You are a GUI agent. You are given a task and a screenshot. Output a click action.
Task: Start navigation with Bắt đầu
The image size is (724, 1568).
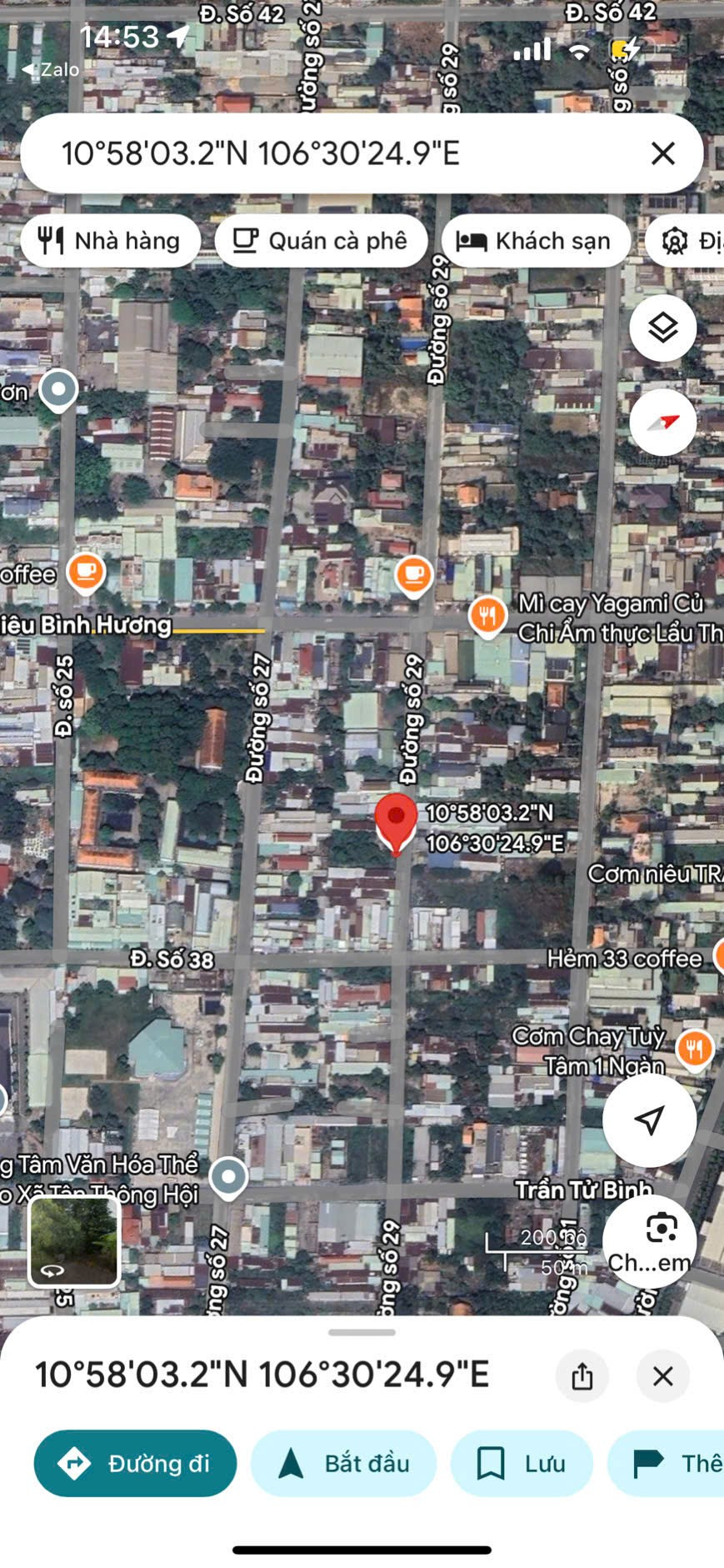(x=343, y=1463)
